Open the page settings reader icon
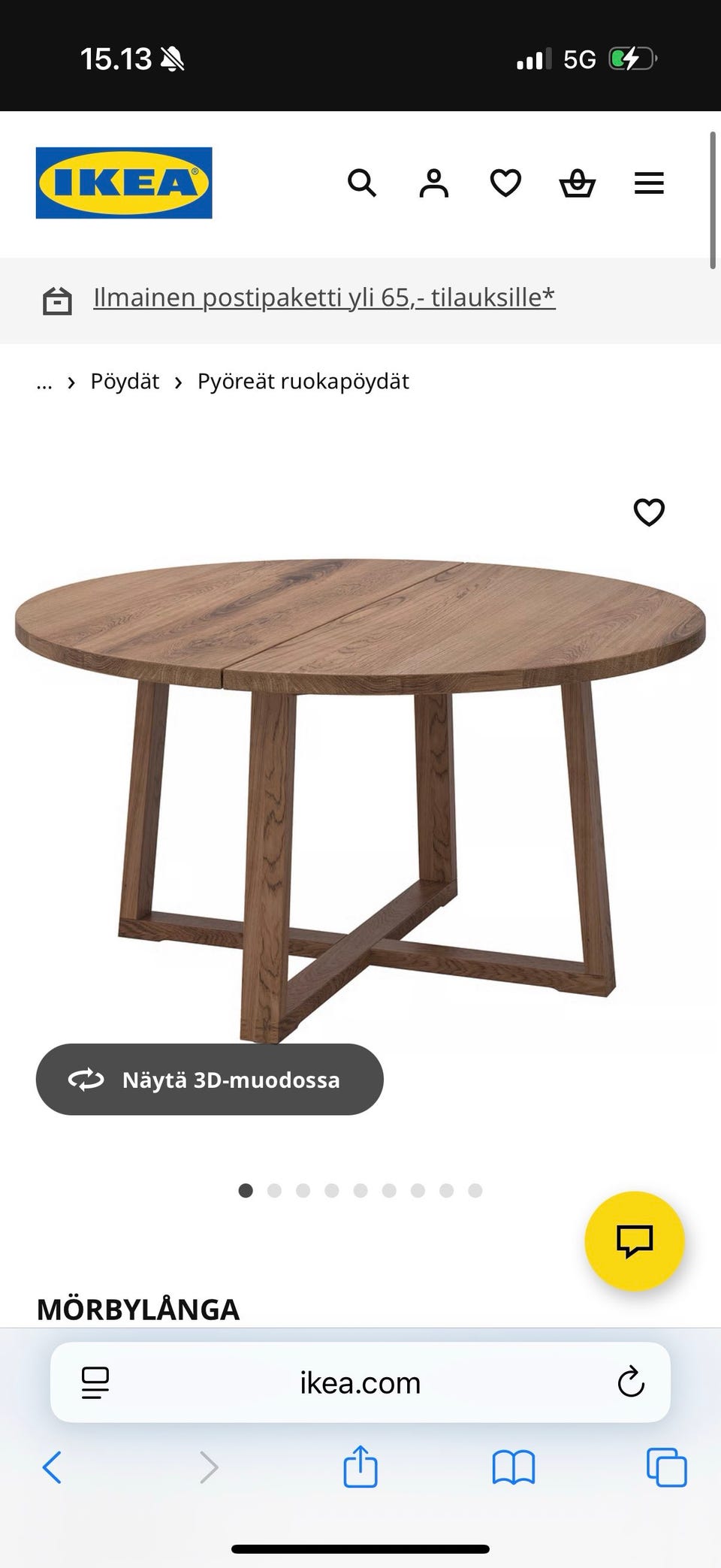The width and height of the screenshot is (721, 1568). coord(95,1382)
